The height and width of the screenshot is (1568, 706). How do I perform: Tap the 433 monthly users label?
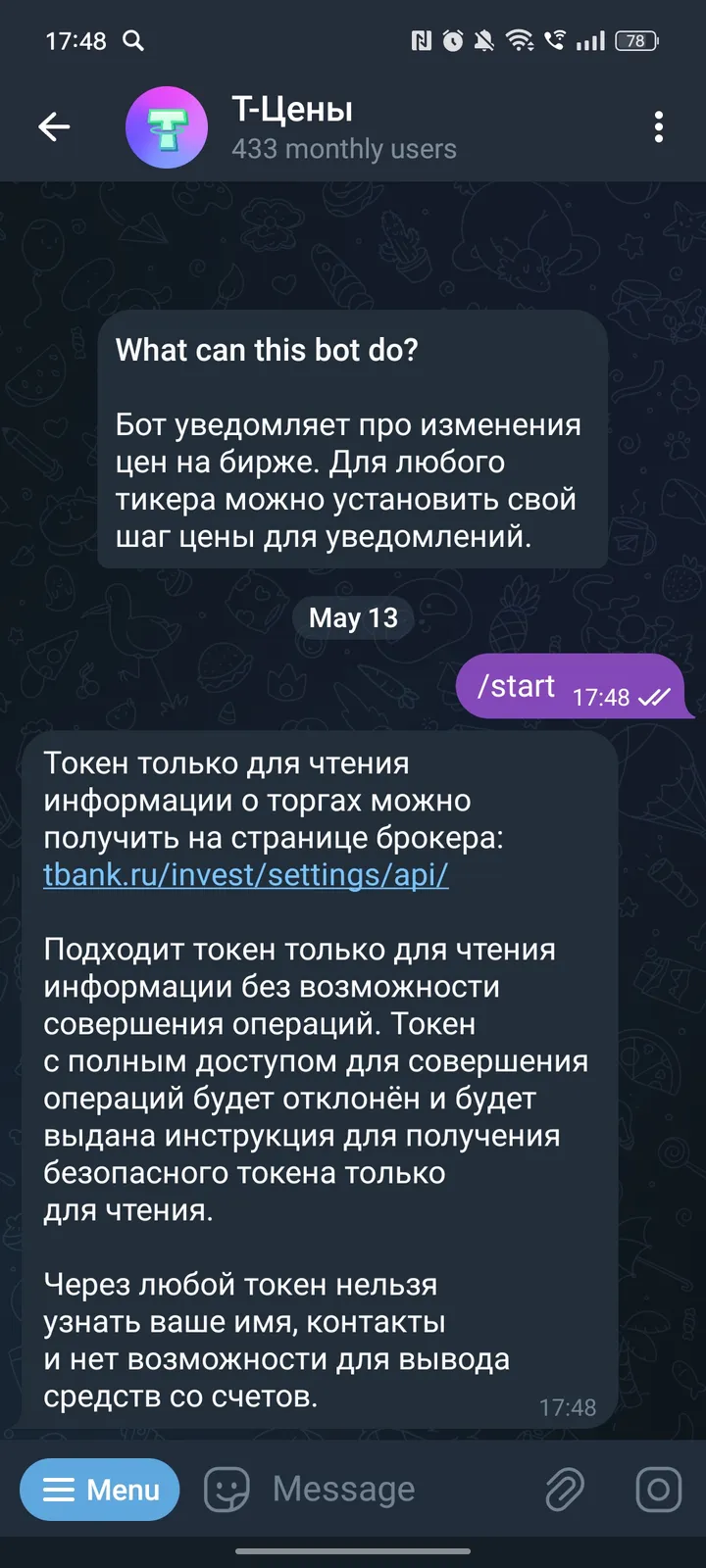342,149
